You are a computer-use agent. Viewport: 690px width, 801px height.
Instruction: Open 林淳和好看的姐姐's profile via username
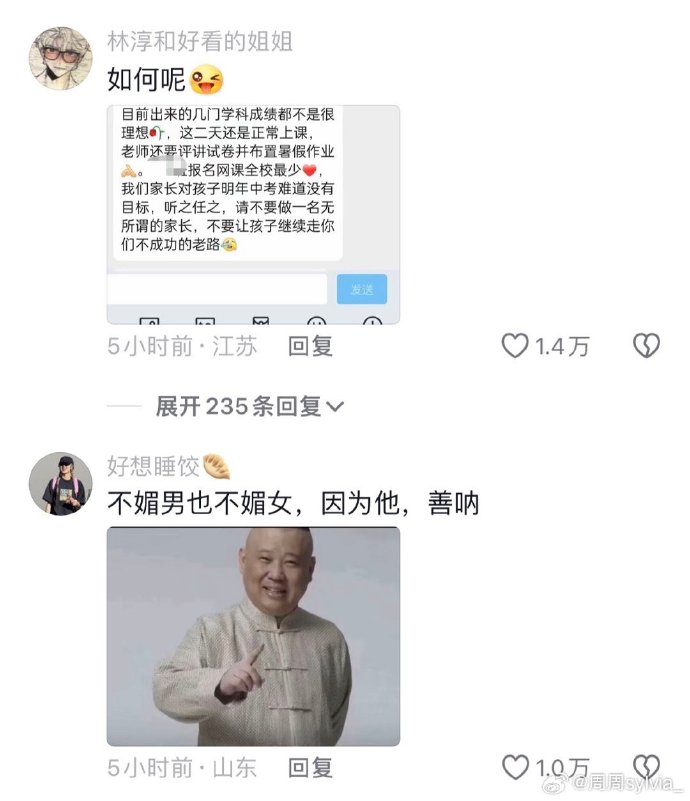pyautogui.click(x=199, y=42)
